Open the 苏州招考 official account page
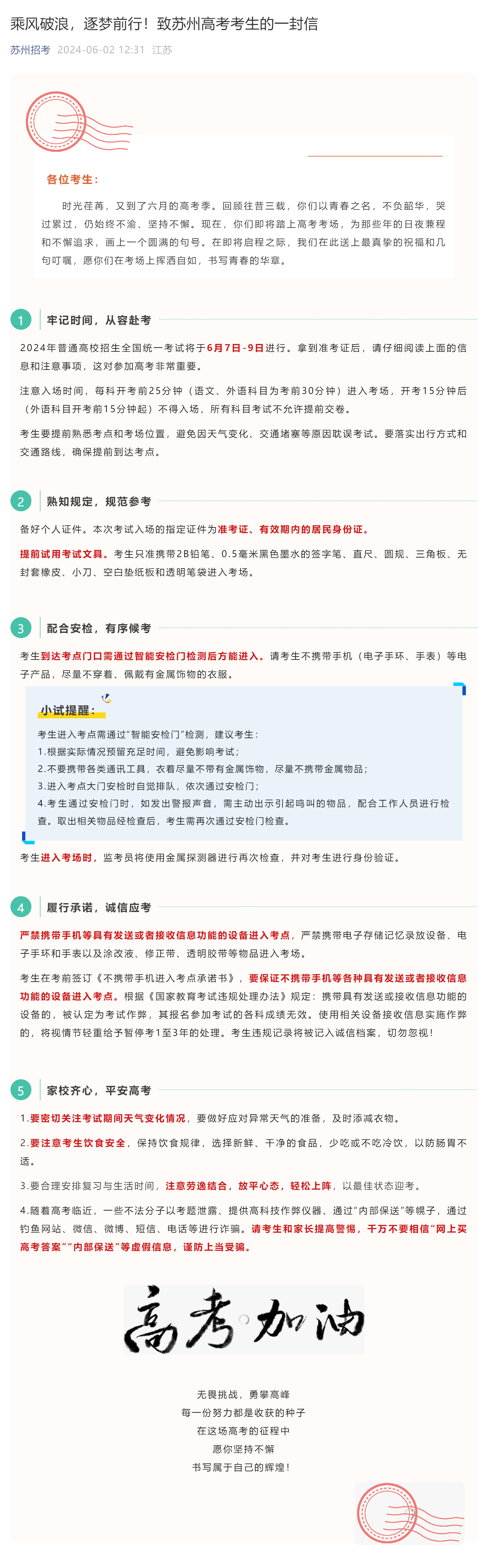 point(30,50)
